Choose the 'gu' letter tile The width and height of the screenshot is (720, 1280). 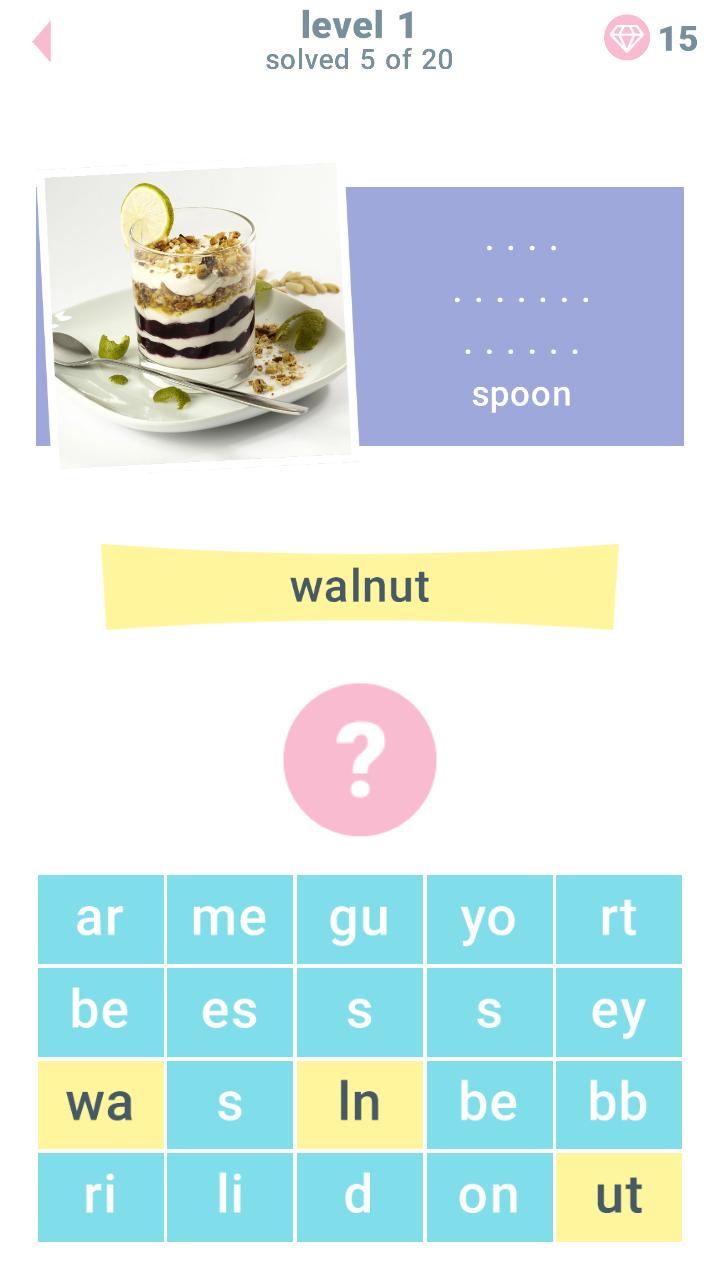click(x=359, y=919)
